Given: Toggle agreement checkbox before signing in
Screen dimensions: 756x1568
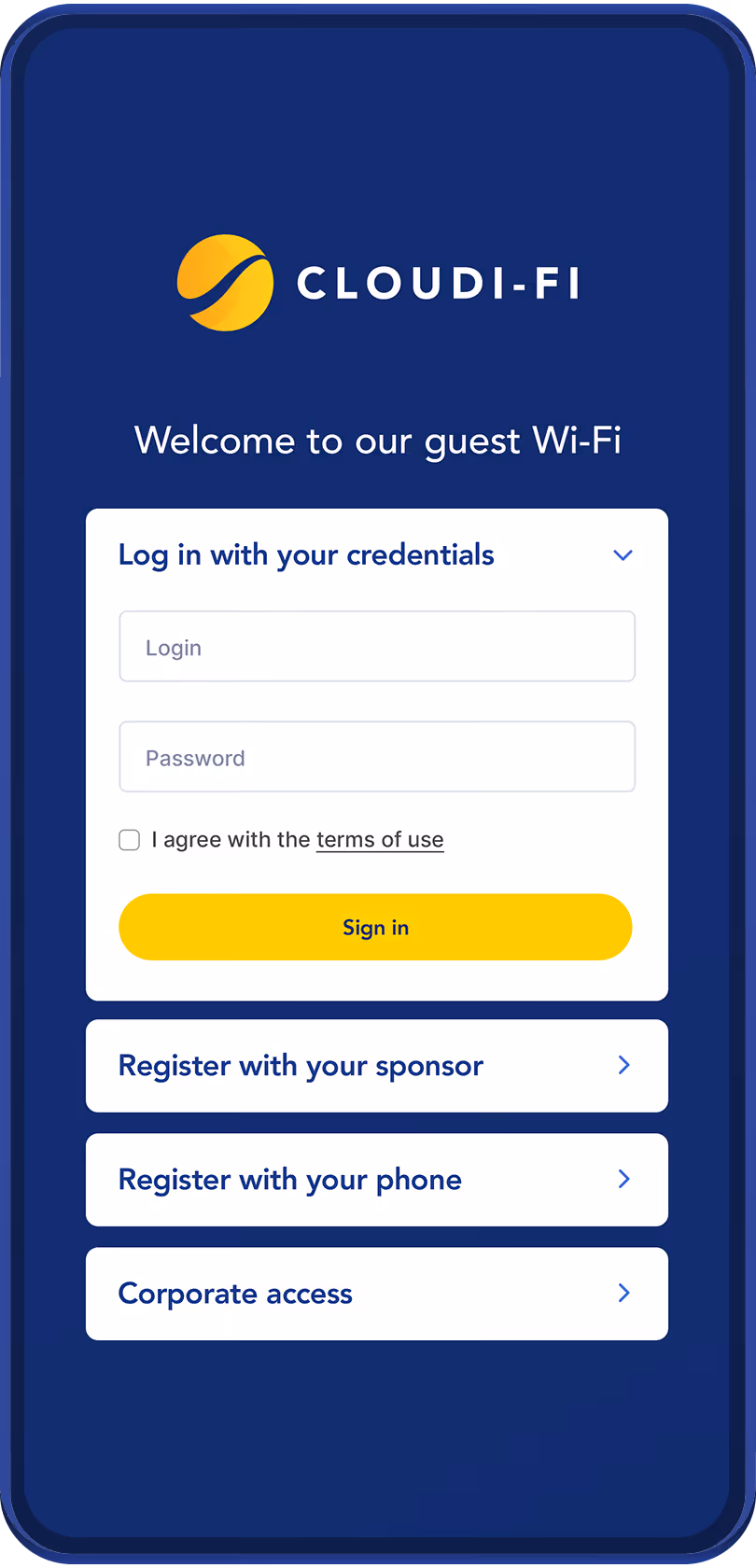Looking at the screenshot, I should coord(129,839).
